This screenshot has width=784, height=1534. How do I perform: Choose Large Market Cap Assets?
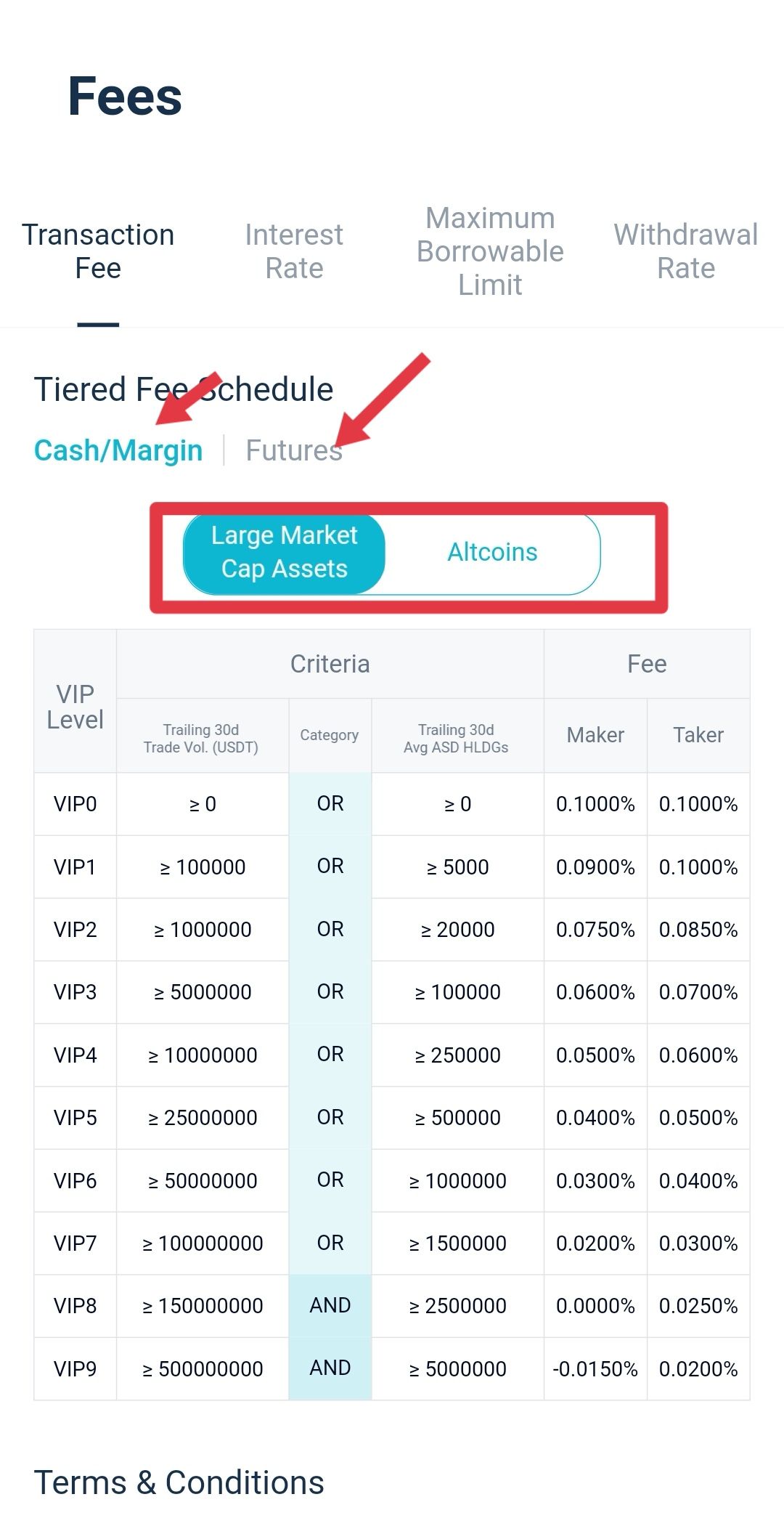[284, 553]
